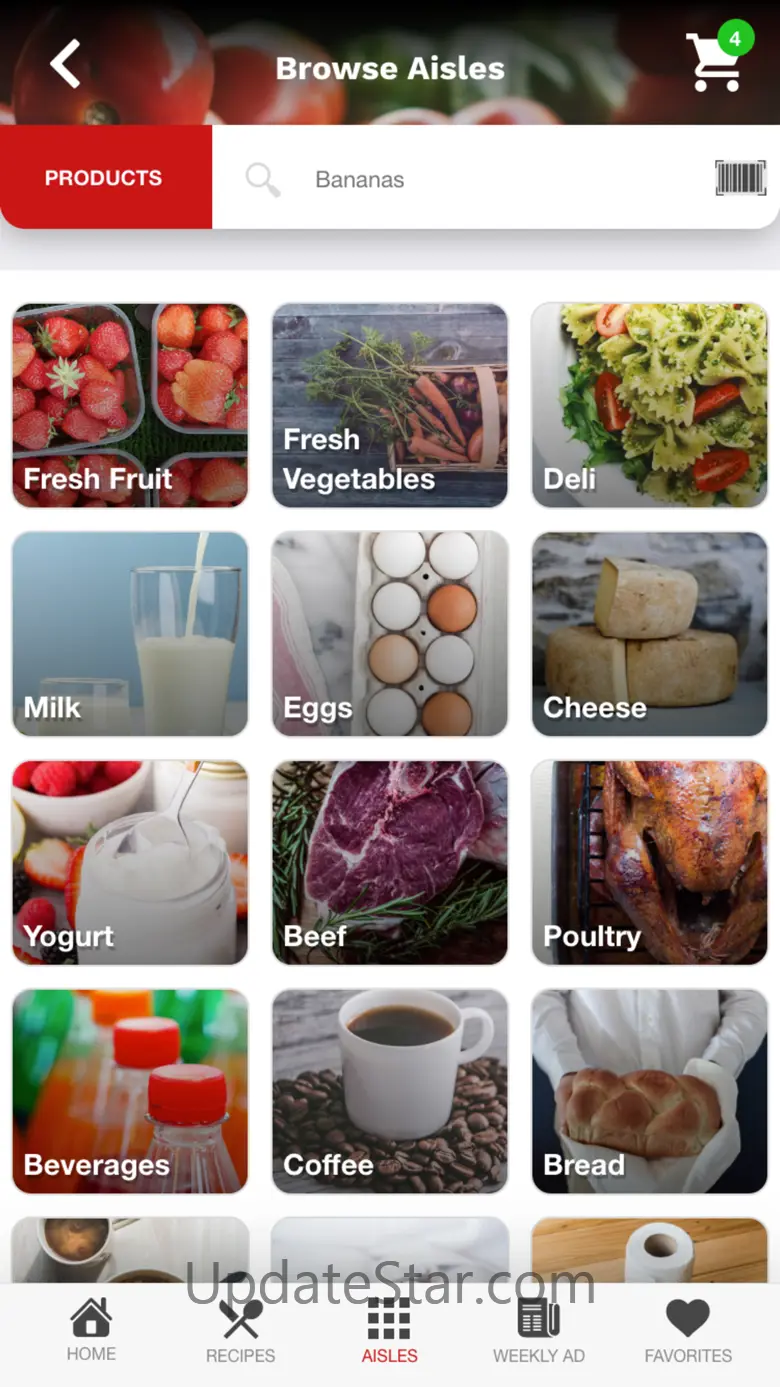Open the Fresh Fruit aisle
780x1387 pixels.
130,405
